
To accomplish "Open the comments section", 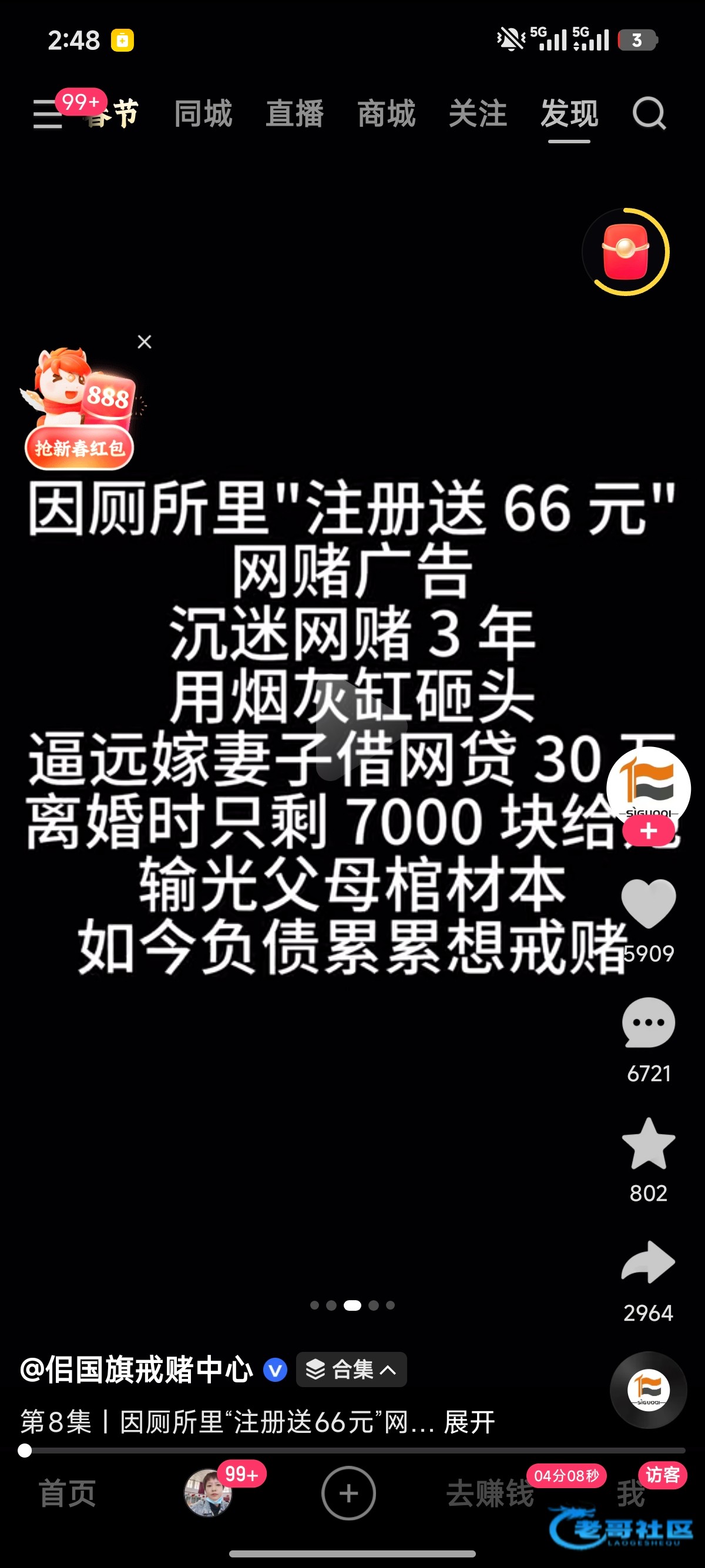I will coord(649,1023).
